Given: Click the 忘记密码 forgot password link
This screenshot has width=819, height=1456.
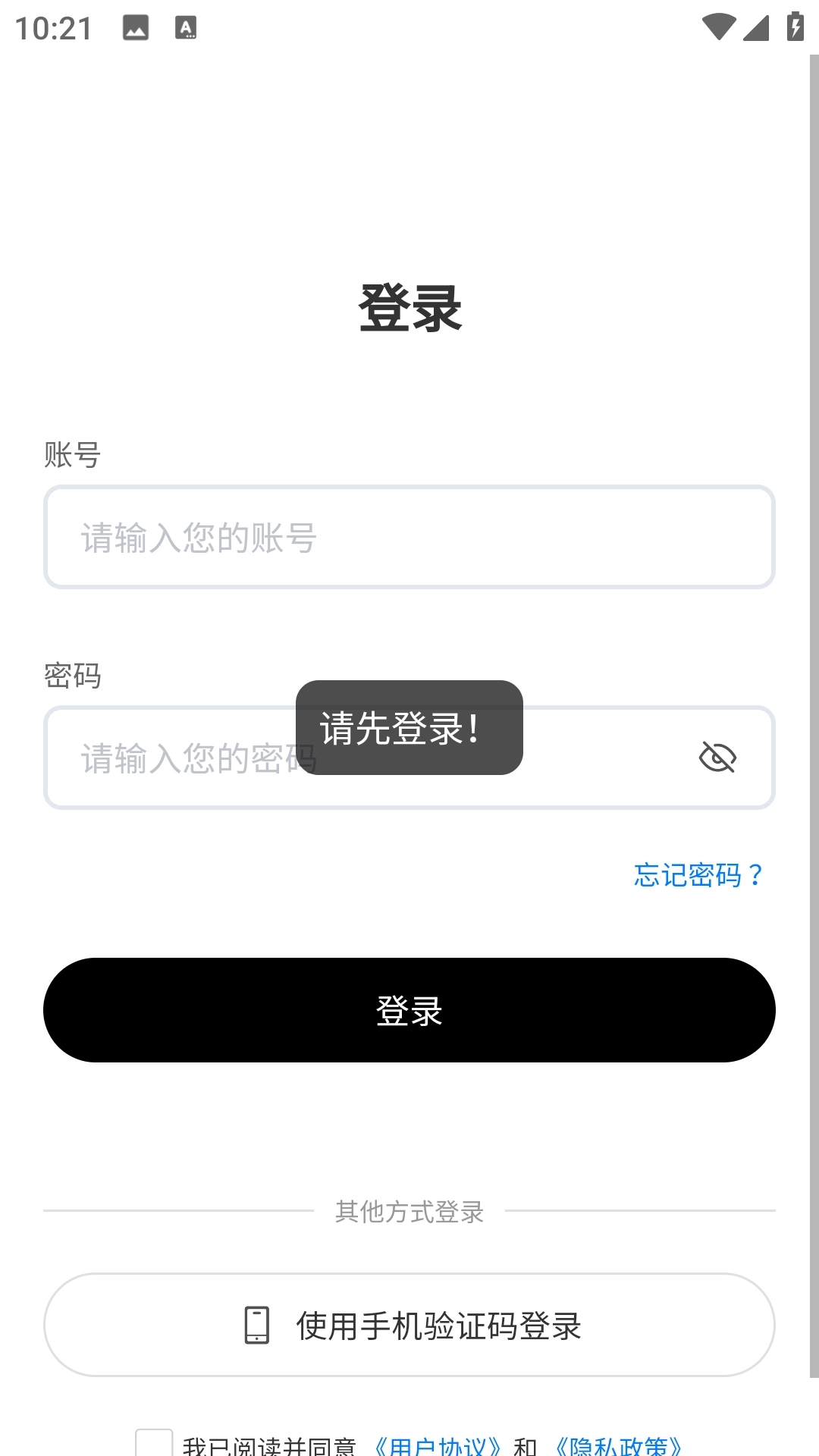Looking at the screenshot, I should coord(697,876).
